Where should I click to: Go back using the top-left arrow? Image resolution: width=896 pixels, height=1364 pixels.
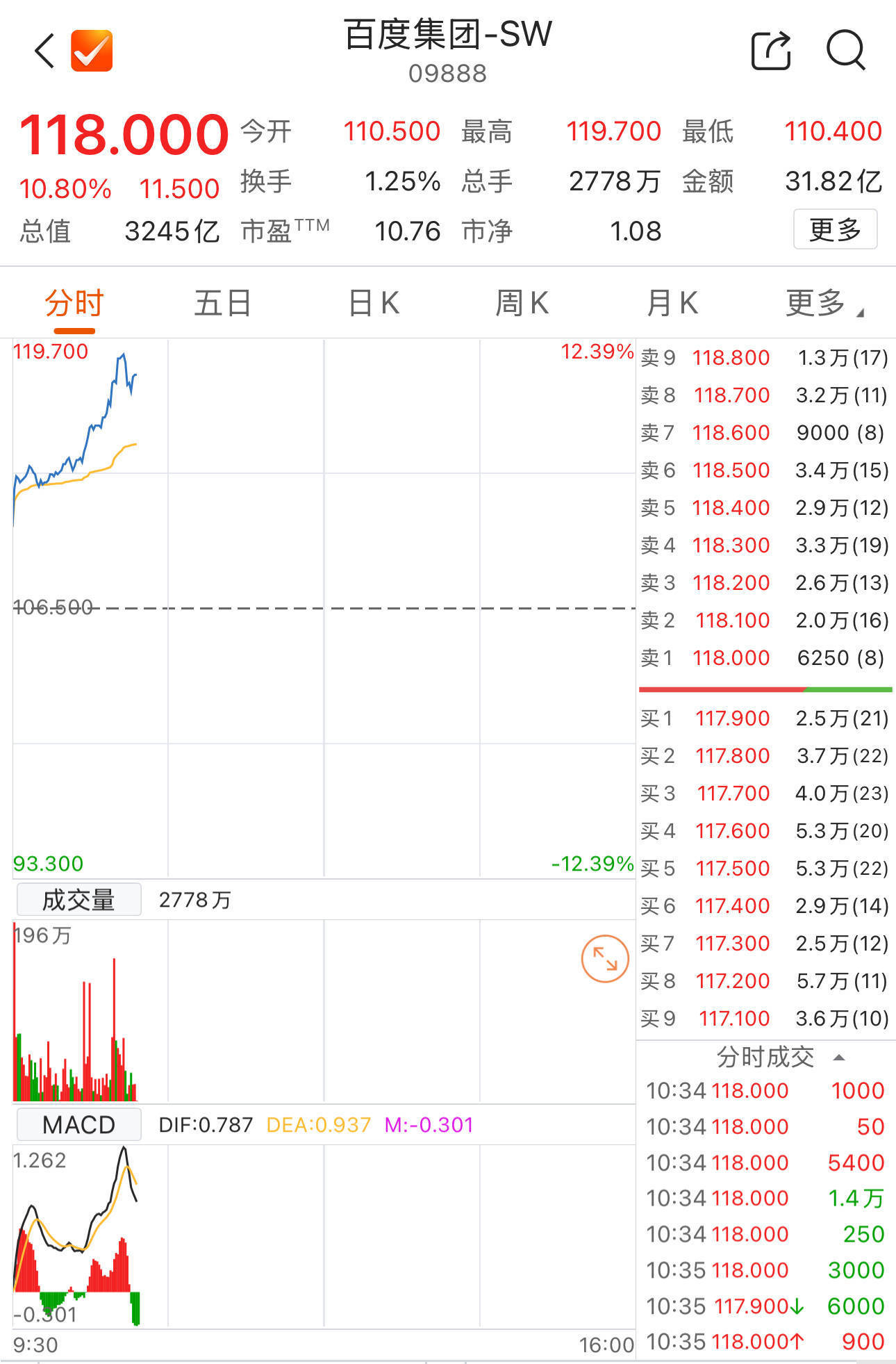[44, 51]
